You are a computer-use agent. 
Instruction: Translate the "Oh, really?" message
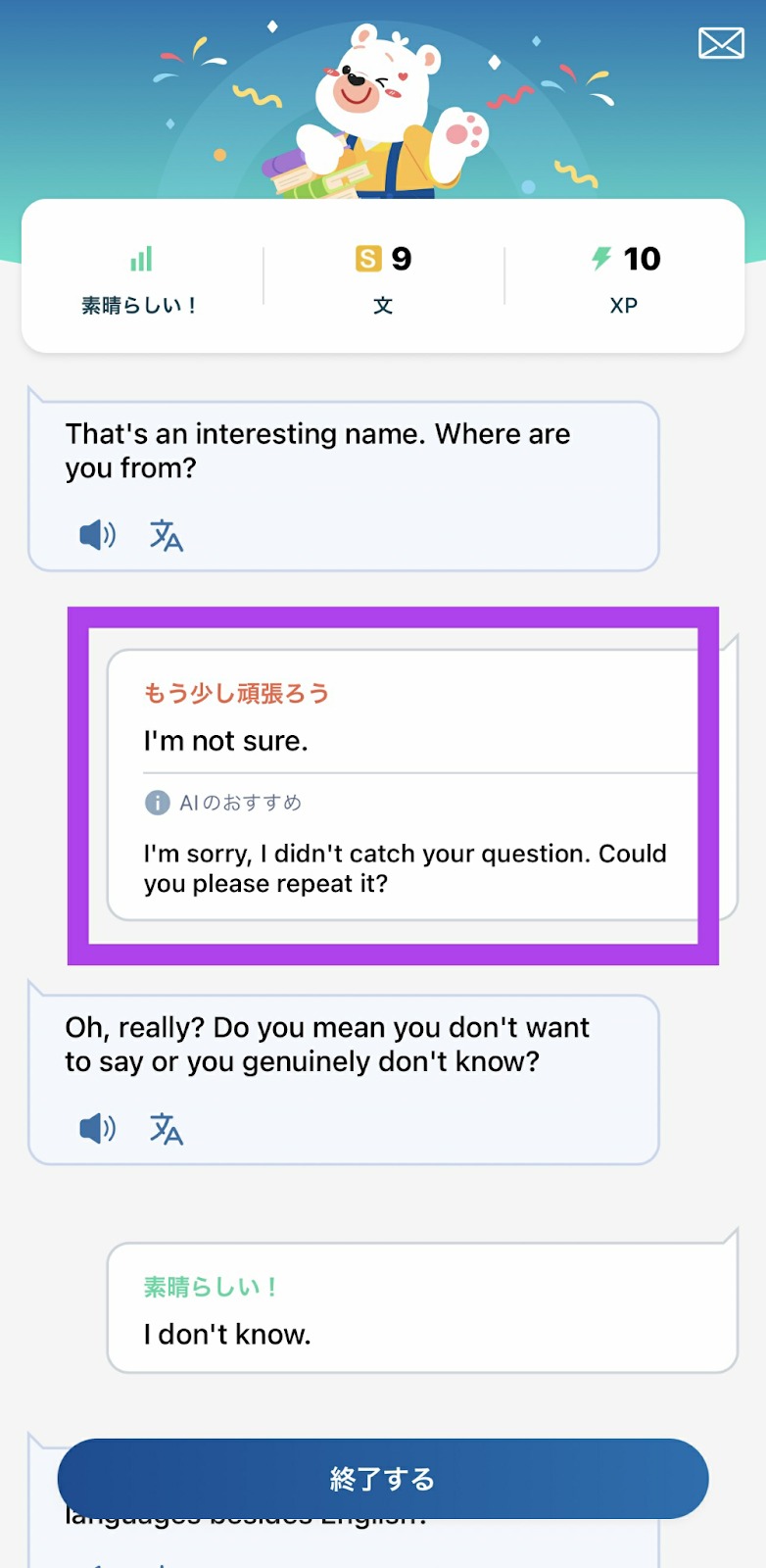tap(167, 1129)
